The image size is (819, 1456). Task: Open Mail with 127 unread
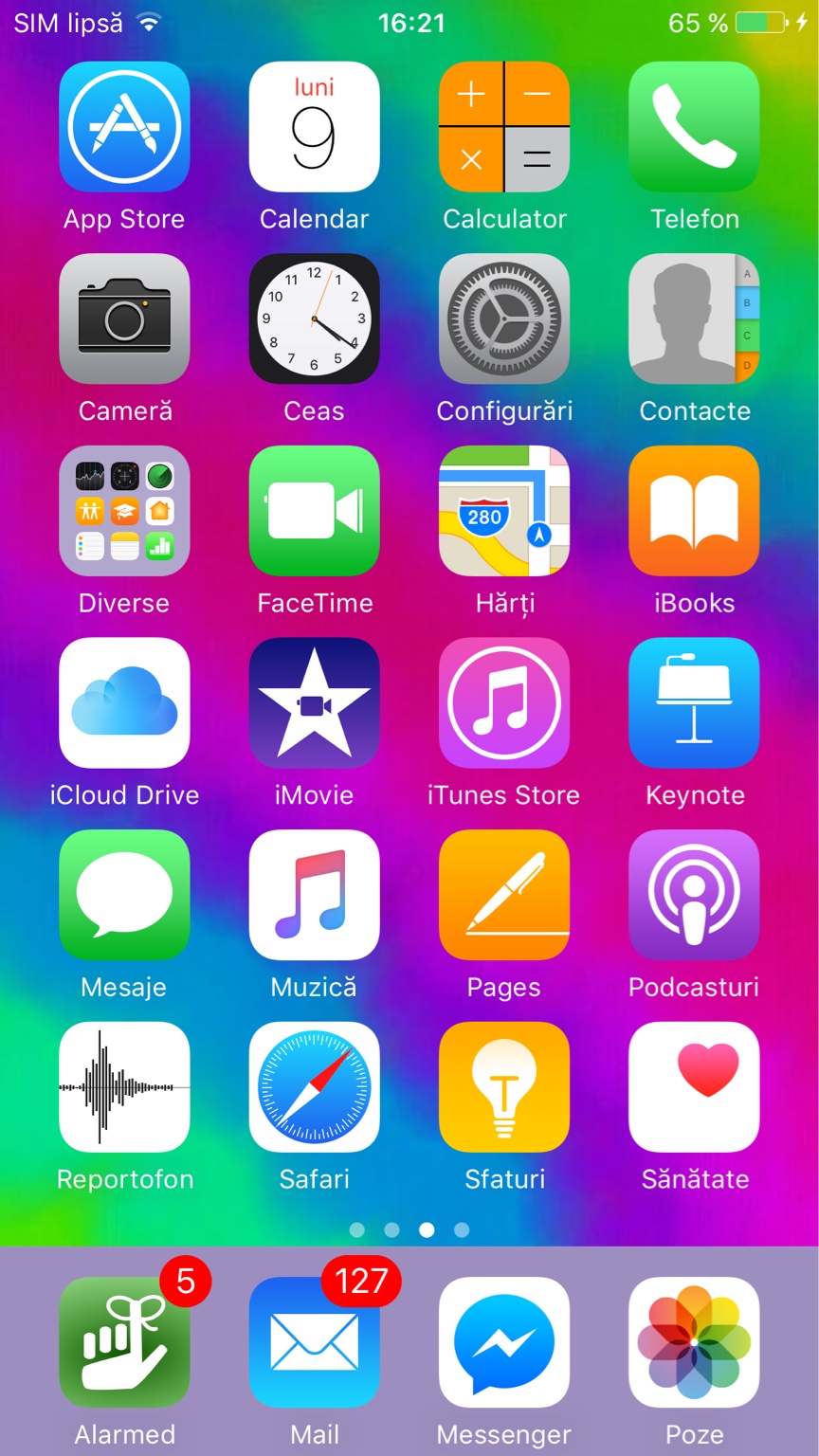pos(314,1342)
